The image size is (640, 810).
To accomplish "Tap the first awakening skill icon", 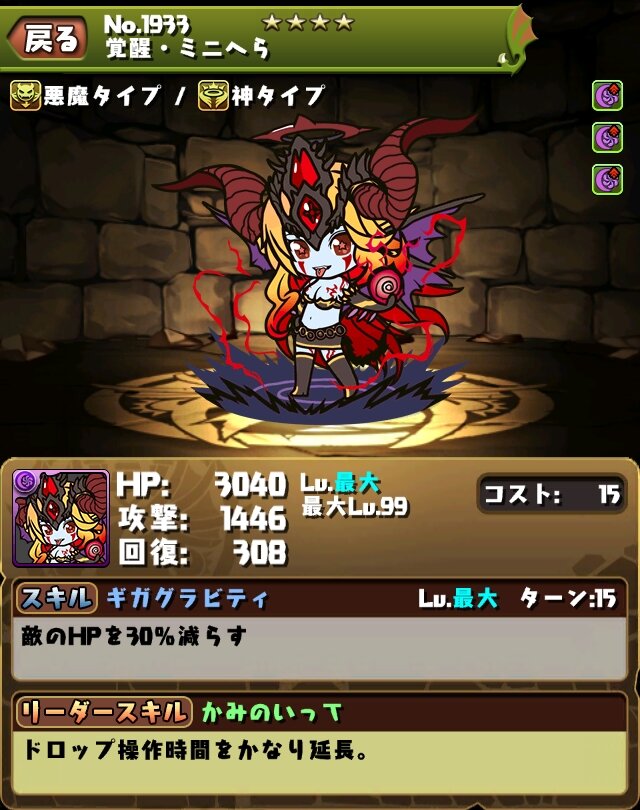I will pos(607,96).
